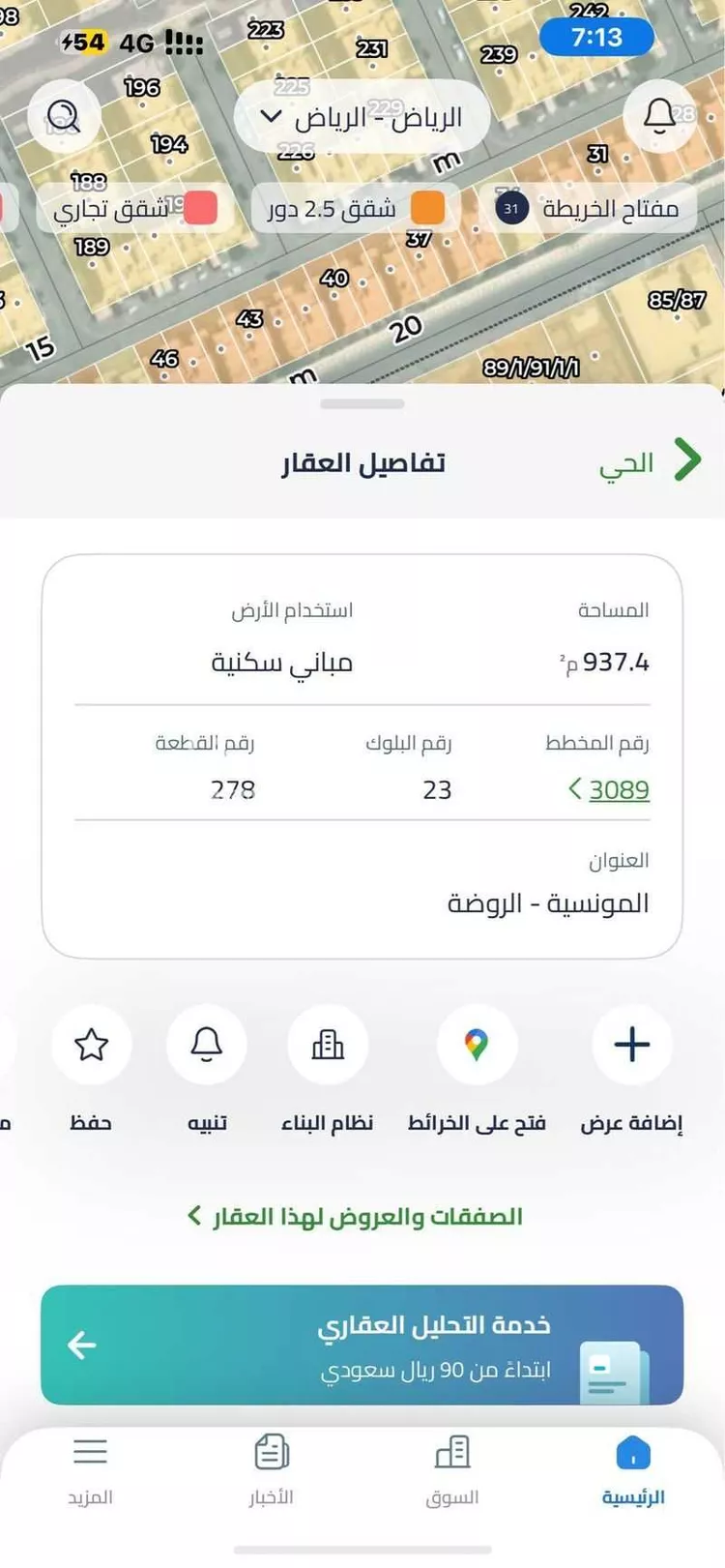Open مفتاح الخريطة map legend
This screenshot has height=1568, width=725.
pos(591,208)
